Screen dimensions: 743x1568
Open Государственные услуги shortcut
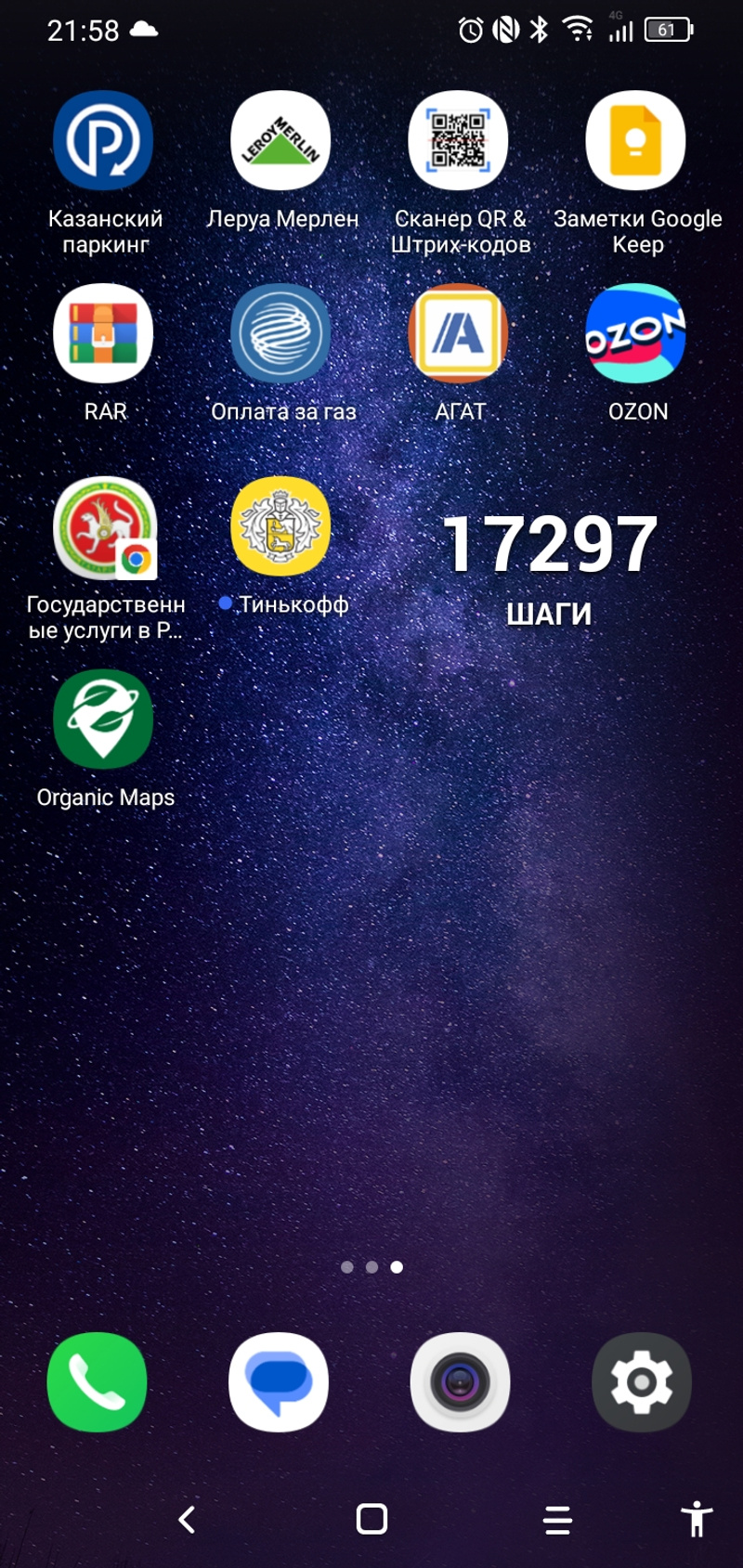pos(103,527)
